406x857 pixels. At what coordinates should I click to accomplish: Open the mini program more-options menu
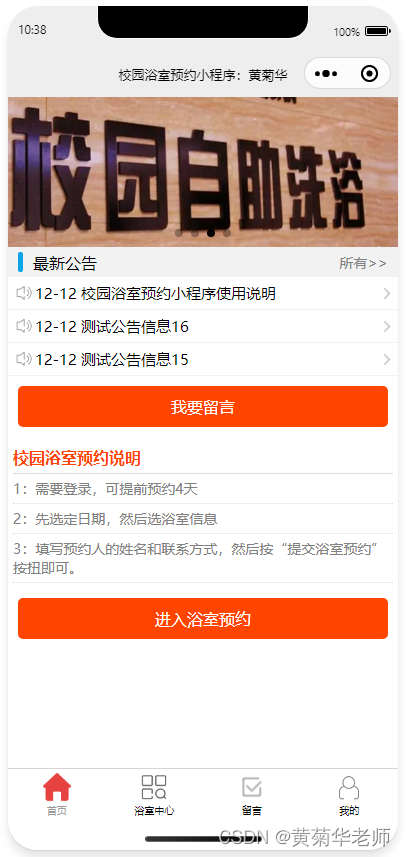(326, 74)
